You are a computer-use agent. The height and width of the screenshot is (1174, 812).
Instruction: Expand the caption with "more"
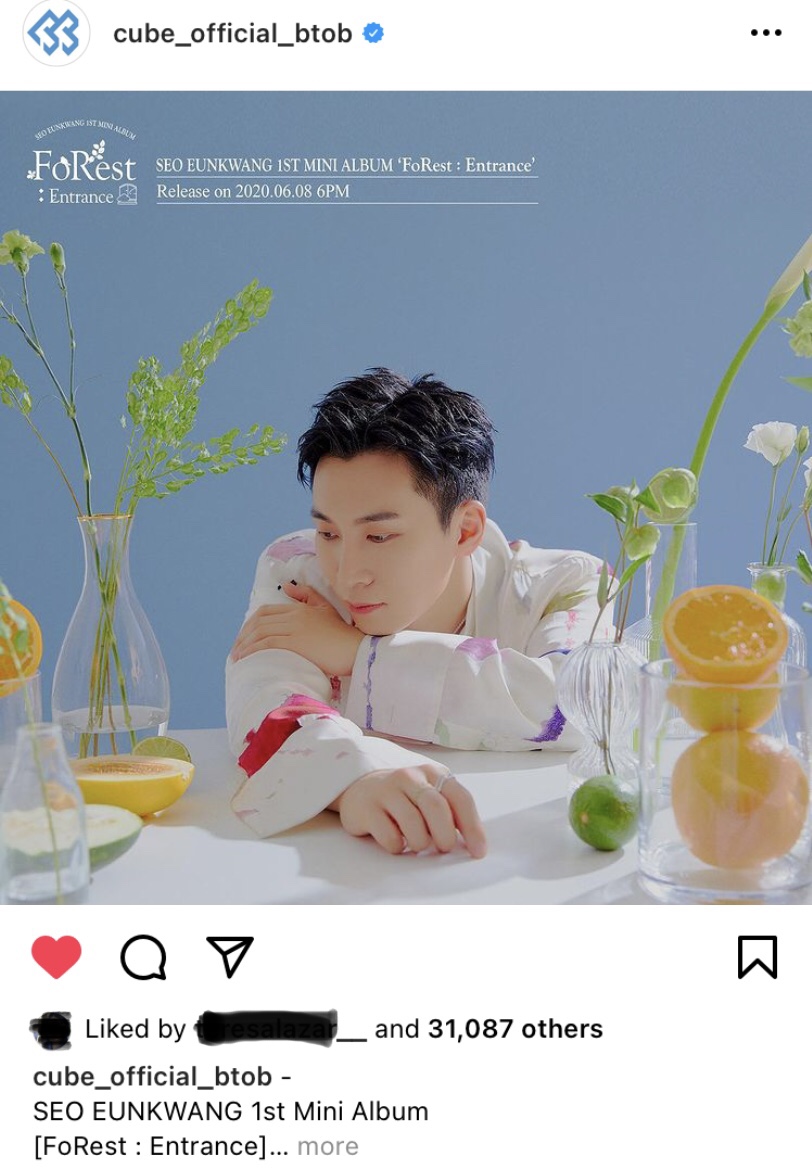(328, 1146)
